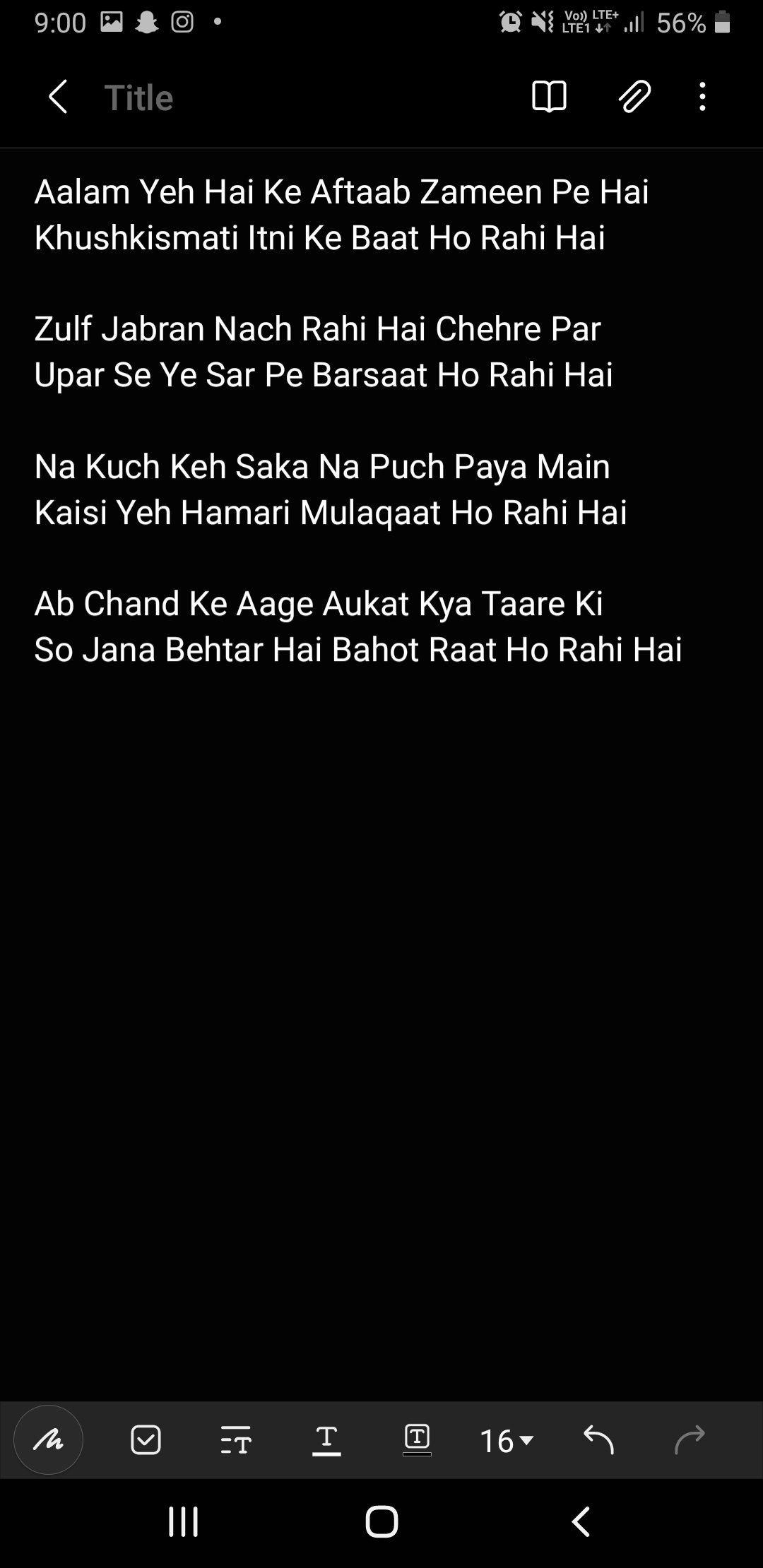
Task: Go to the home screen
Action: tap(381, 1521)
